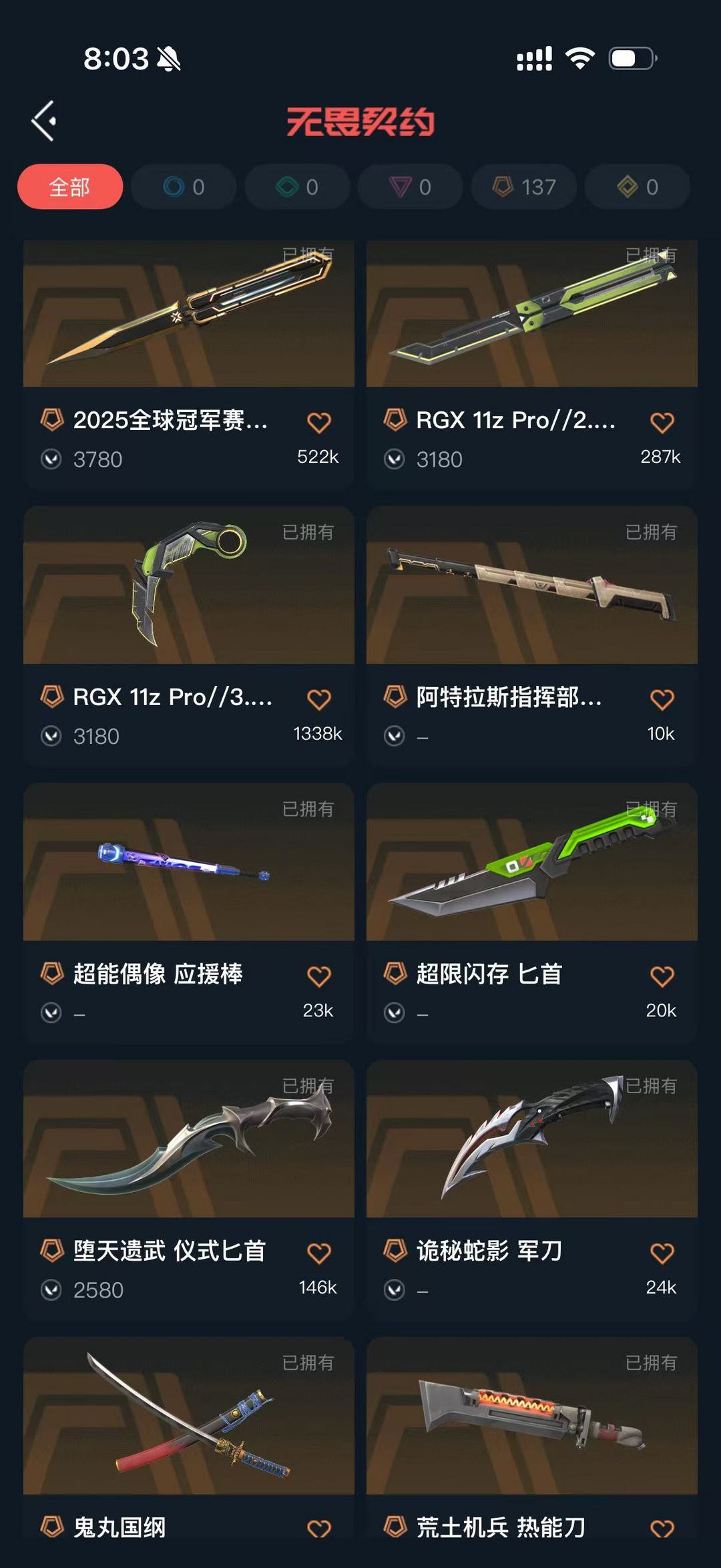Viewport: 721px width, 1568px height.
Task: Select the 全部 filter tab
Action: (x=70, y=188)
